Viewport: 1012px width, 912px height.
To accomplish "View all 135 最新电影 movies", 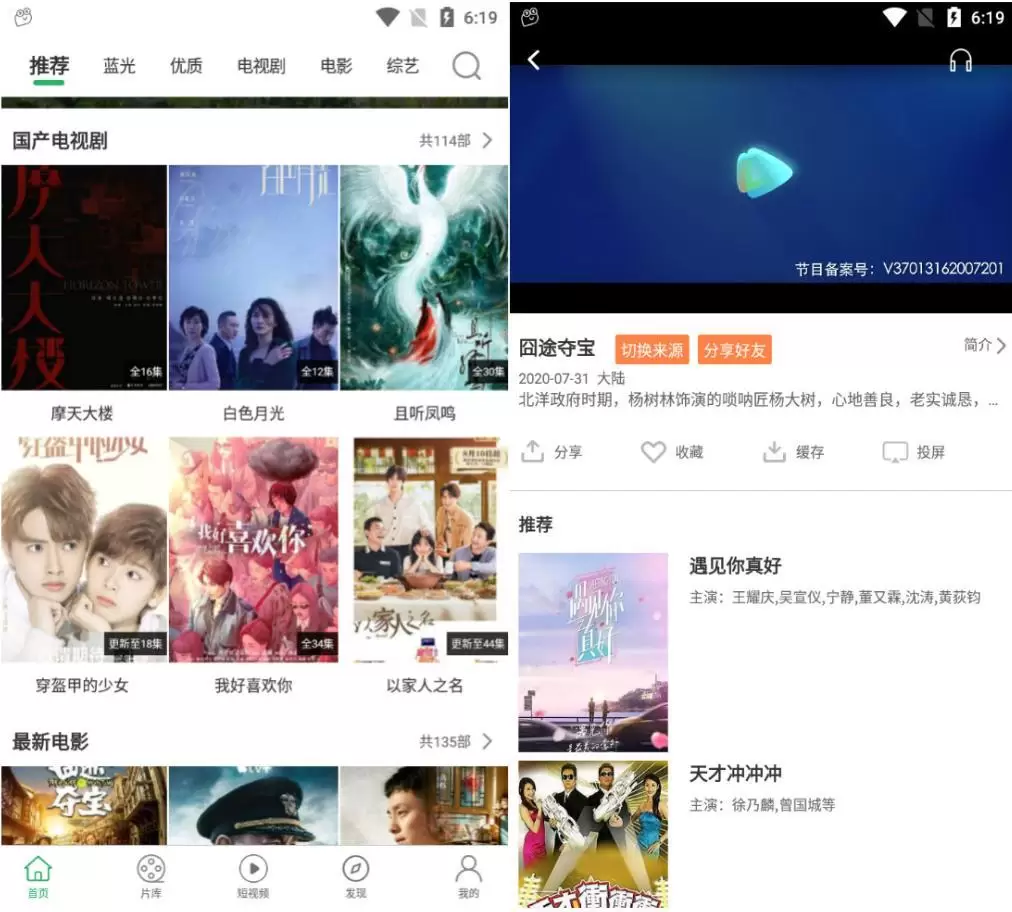I will (456, 742).
